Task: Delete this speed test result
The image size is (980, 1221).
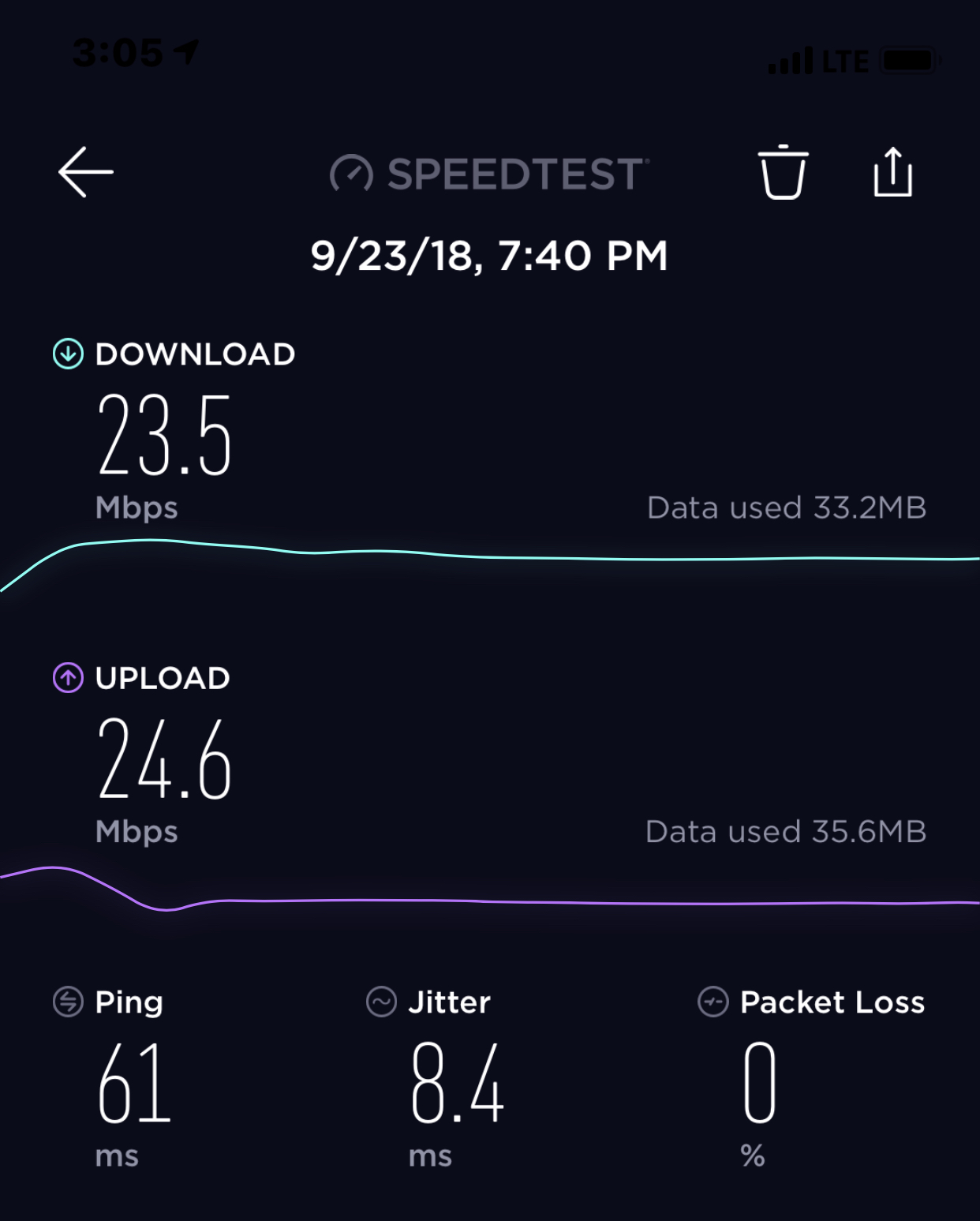Action: point(783,172)
